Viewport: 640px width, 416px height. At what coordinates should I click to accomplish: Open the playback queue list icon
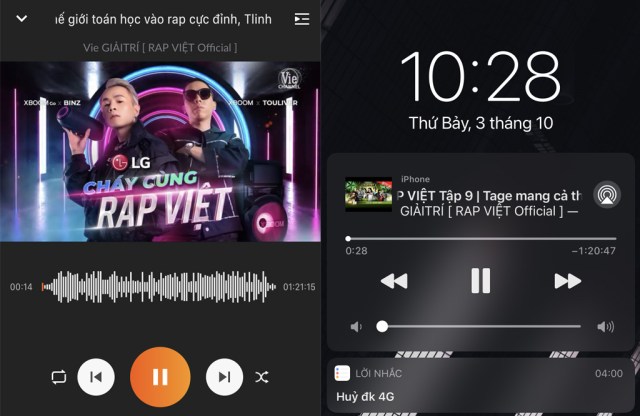click(x=301, y=18)
